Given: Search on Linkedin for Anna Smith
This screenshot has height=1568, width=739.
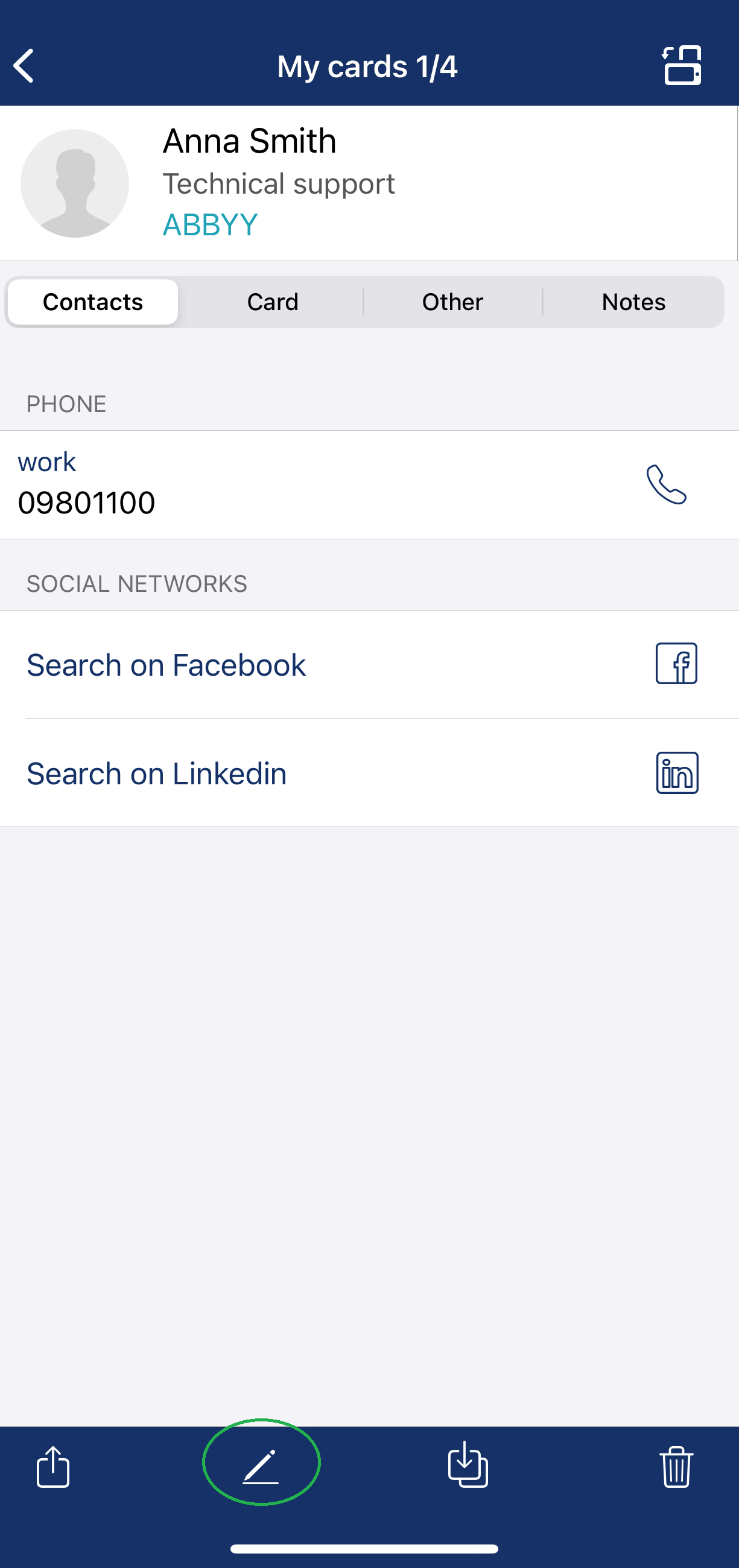Looking at the screenshot, I should (157, 773).
